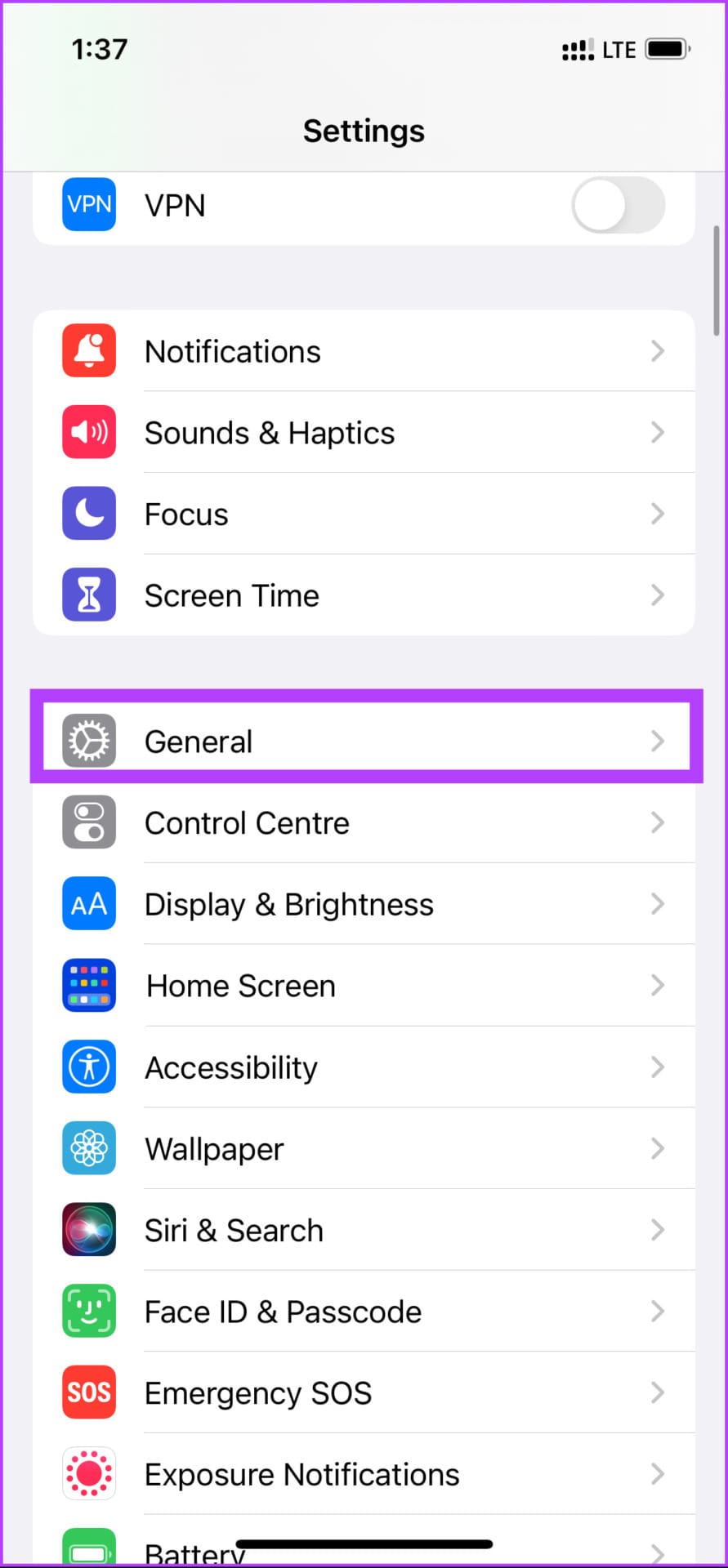Open Screen Time

364,595
